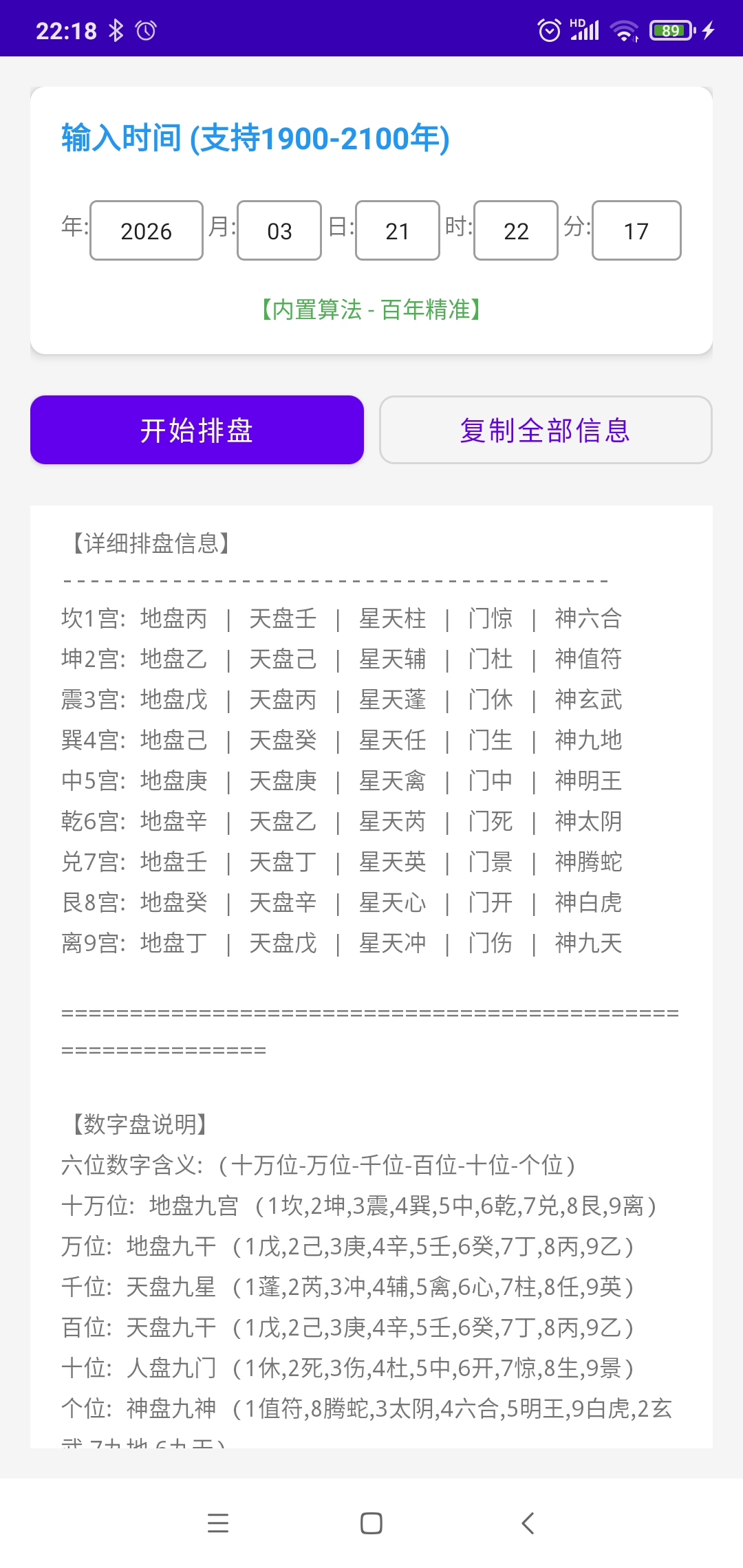Viewport: 743px width, 1568px height.
Task: Select the minute input showing 17
Action: [x=636, y=231]
